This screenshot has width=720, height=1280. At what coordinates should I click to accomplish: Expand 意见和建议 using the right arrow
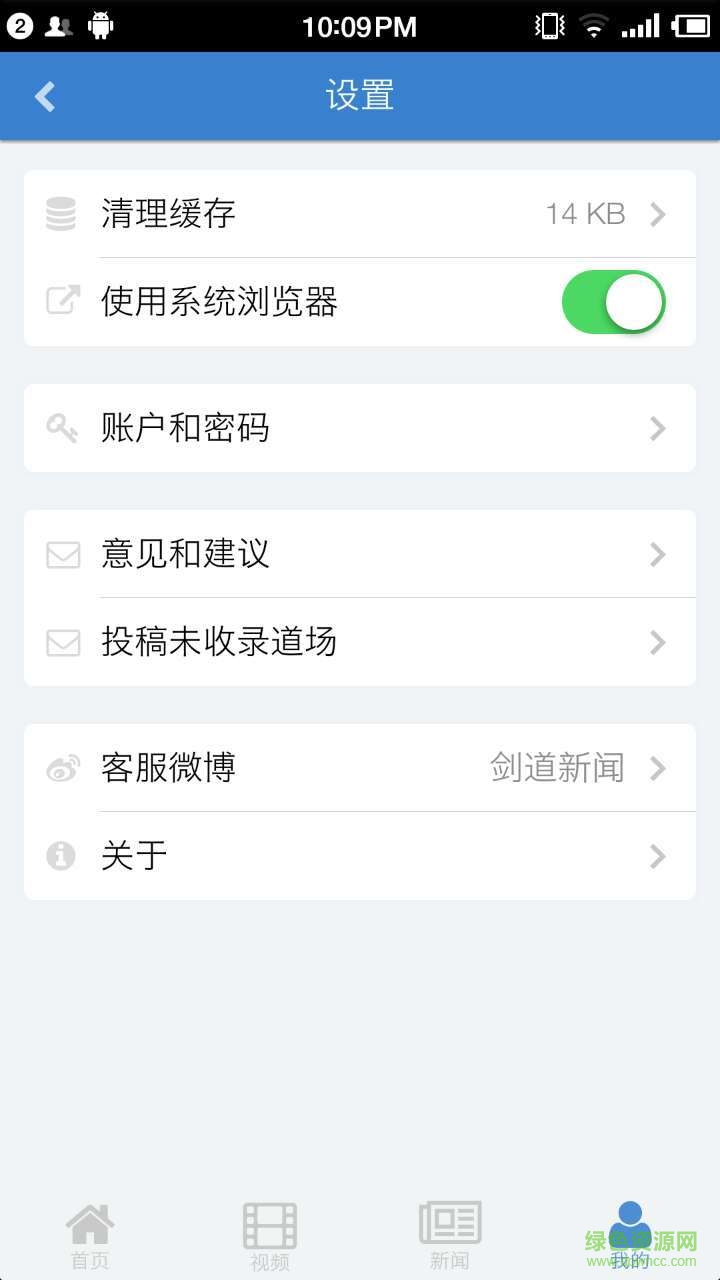[x=657, y=555]
